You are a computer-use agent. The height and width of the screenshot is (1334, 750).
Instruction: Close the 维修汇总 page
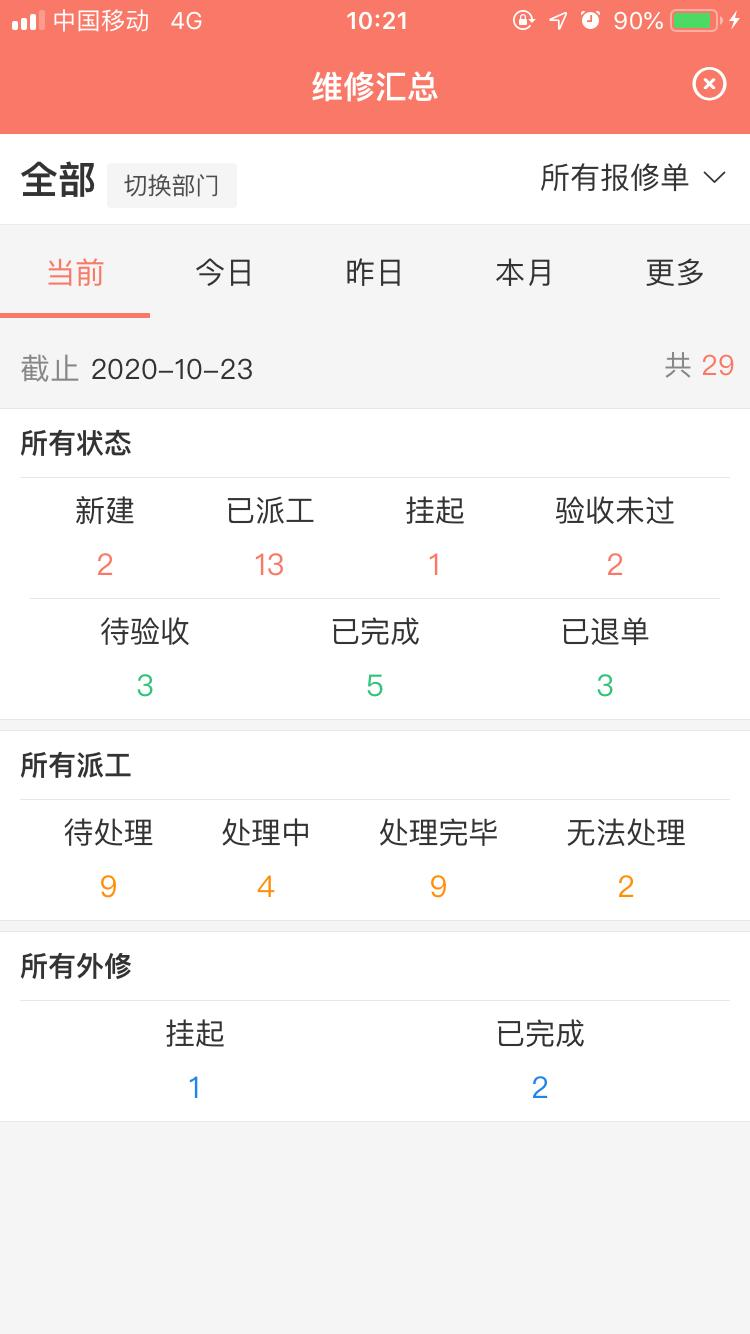coord(709,84)
